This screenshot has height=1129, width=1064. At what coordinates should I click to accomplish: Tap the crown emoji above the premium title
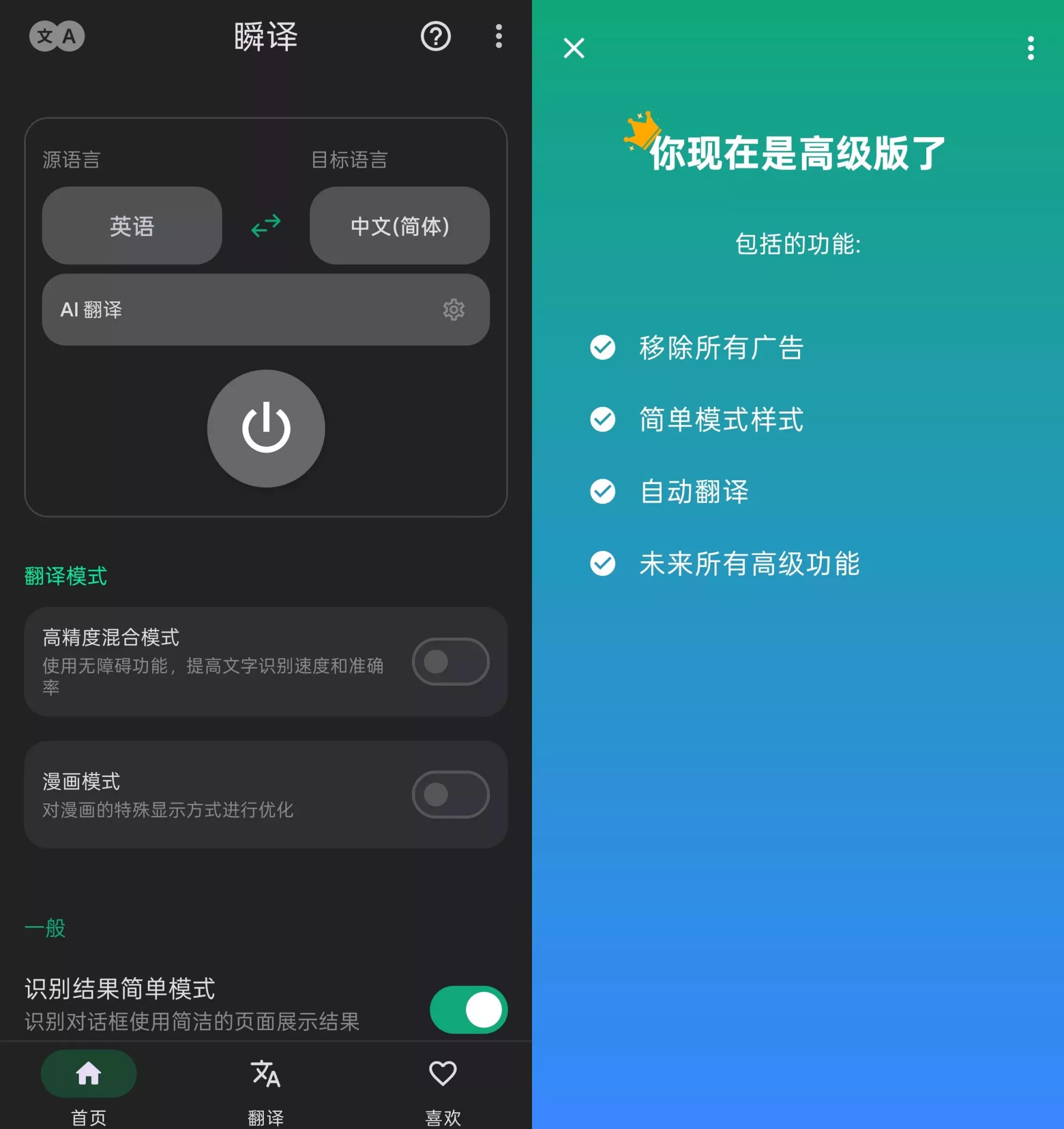point(641,131)
